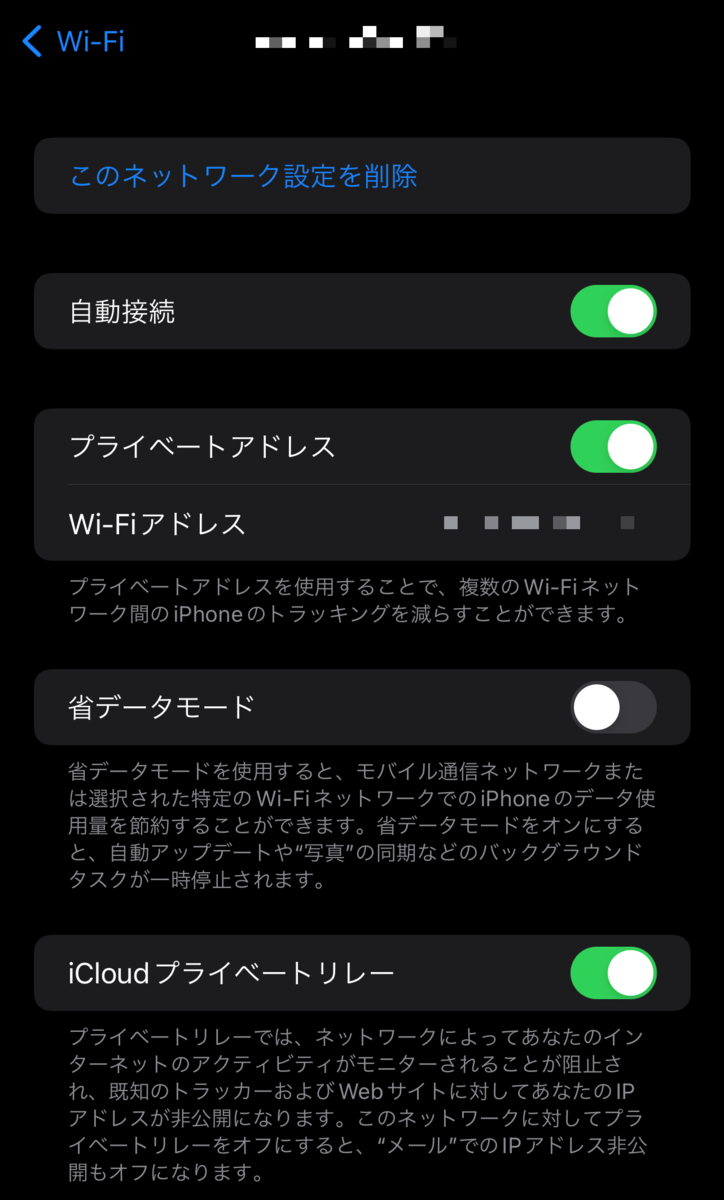Image resolution: width=724 pixels, height=1200 pixels.
Task: Tap the knob of the iCloudプライベートリレー toggle
Action: pos(631,973)
